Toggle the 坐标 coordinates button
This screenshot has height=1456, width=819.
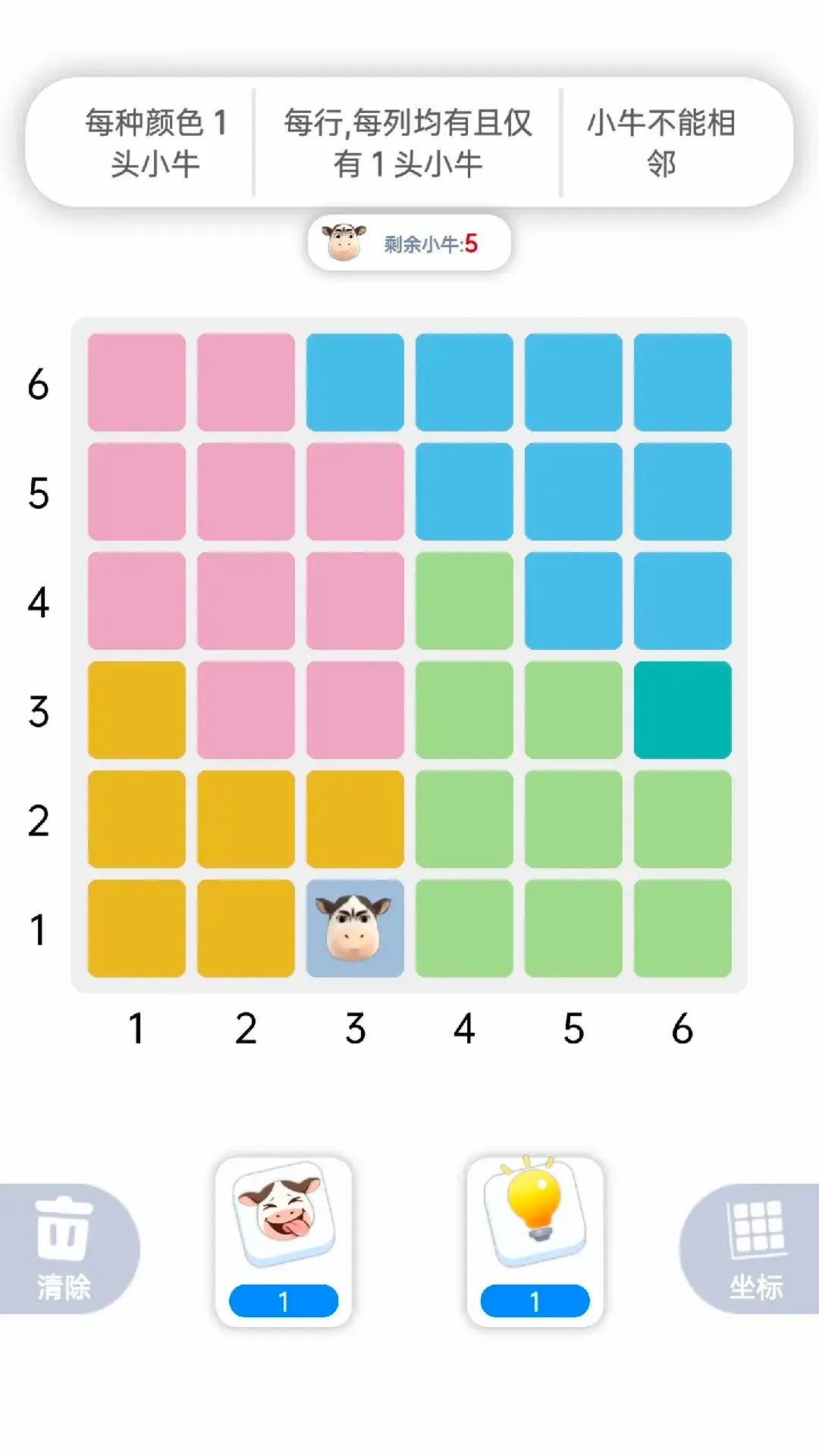[x=755, y=1249]
